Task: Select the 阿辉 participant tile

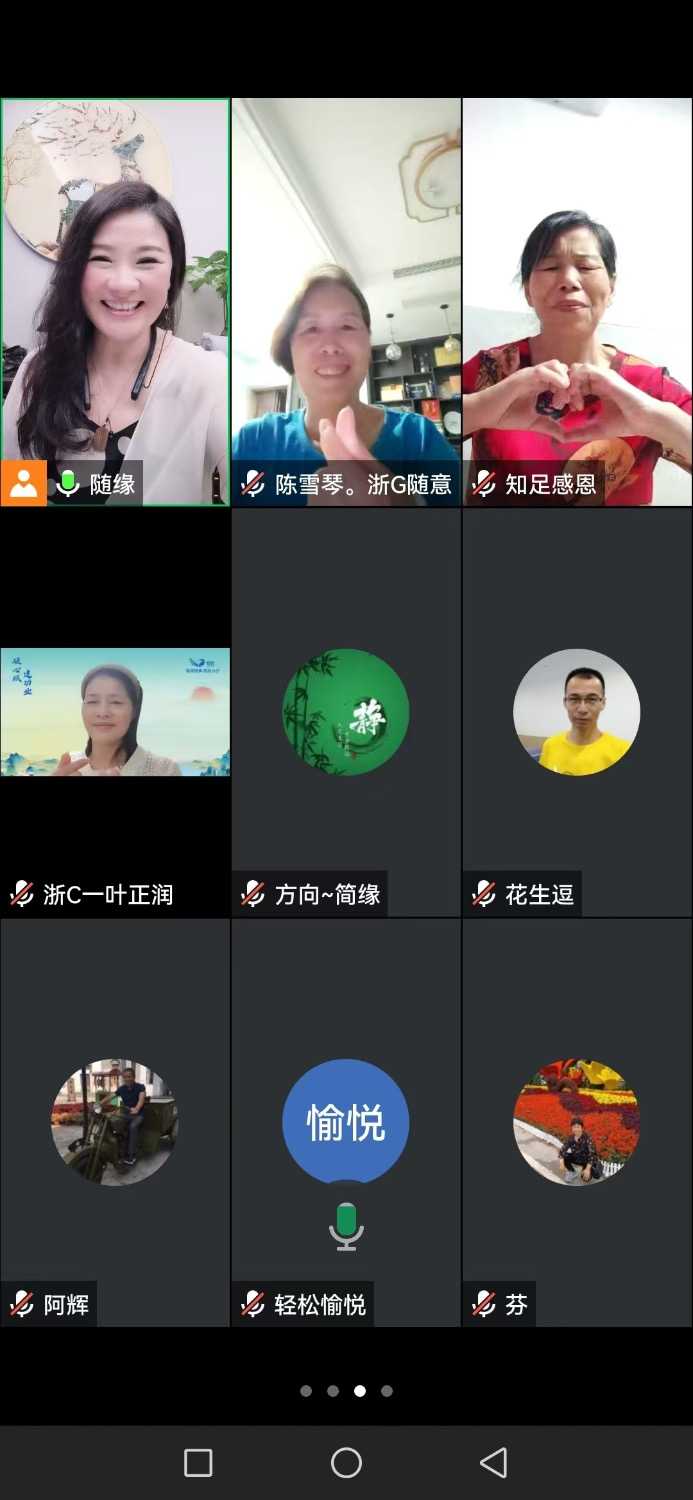Action: coord(115,1122)
